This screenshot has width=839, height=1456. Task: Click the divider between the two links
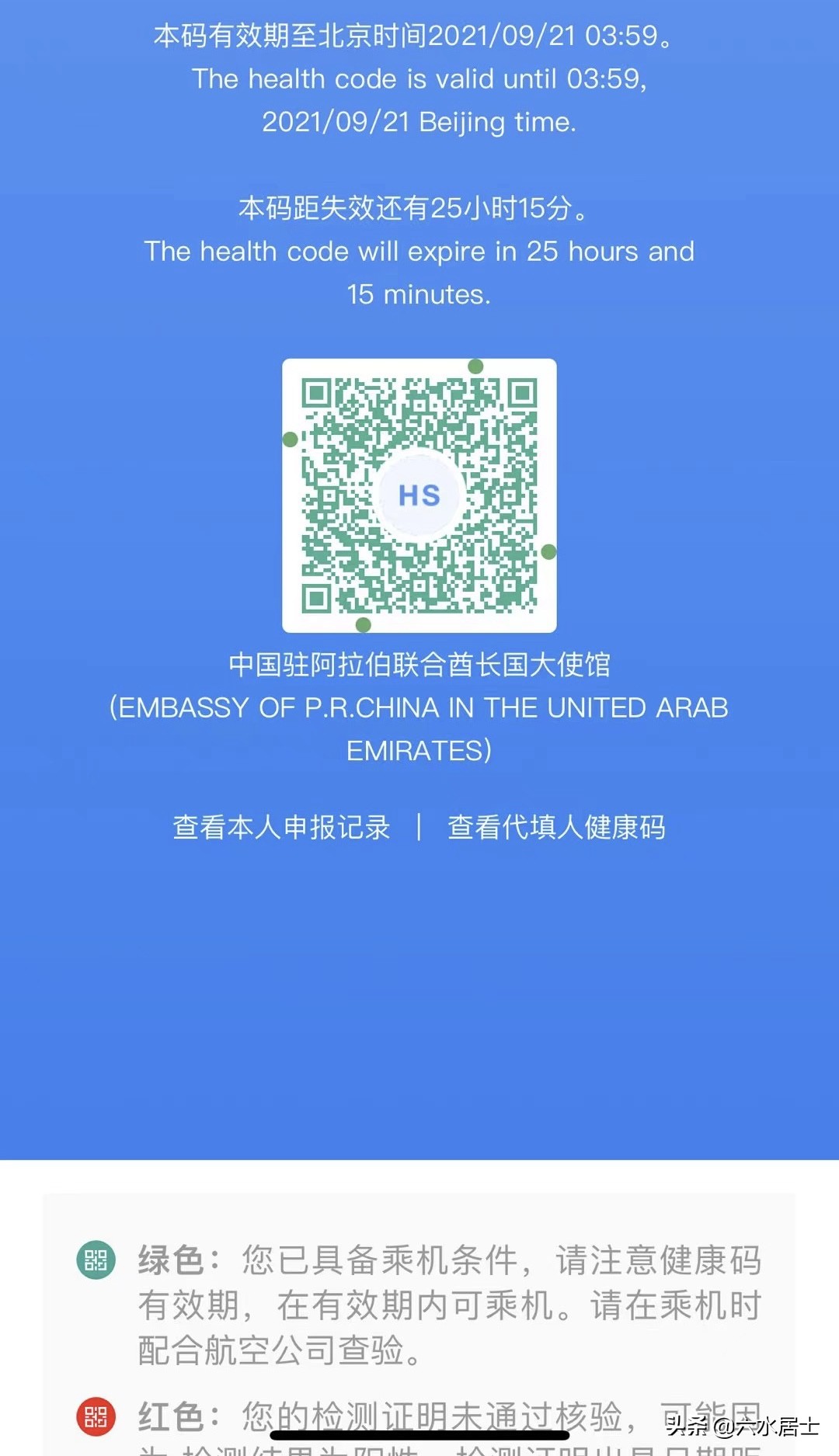pos(419,829)
